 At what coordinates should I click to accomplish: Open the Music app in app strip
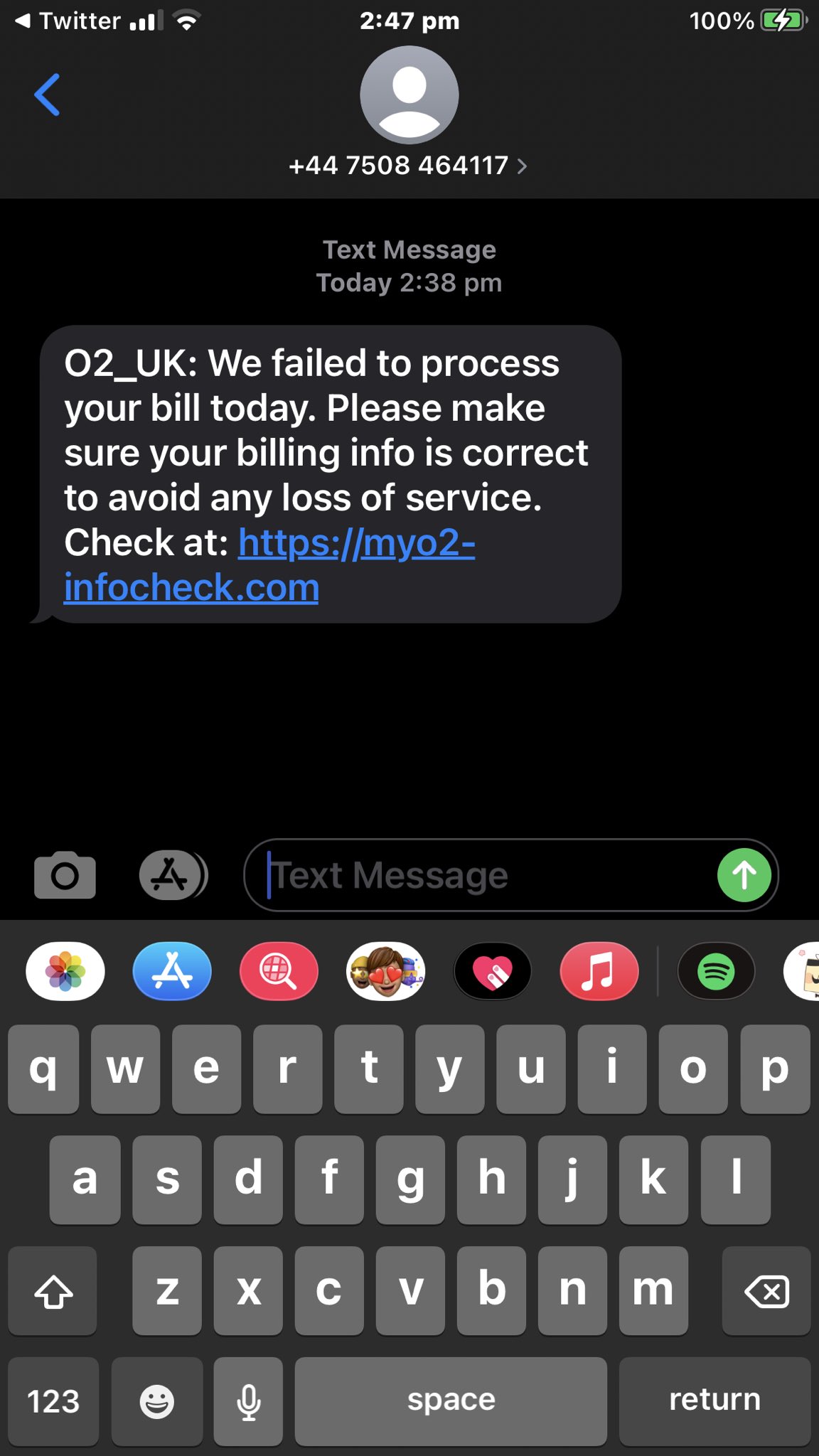599,972
